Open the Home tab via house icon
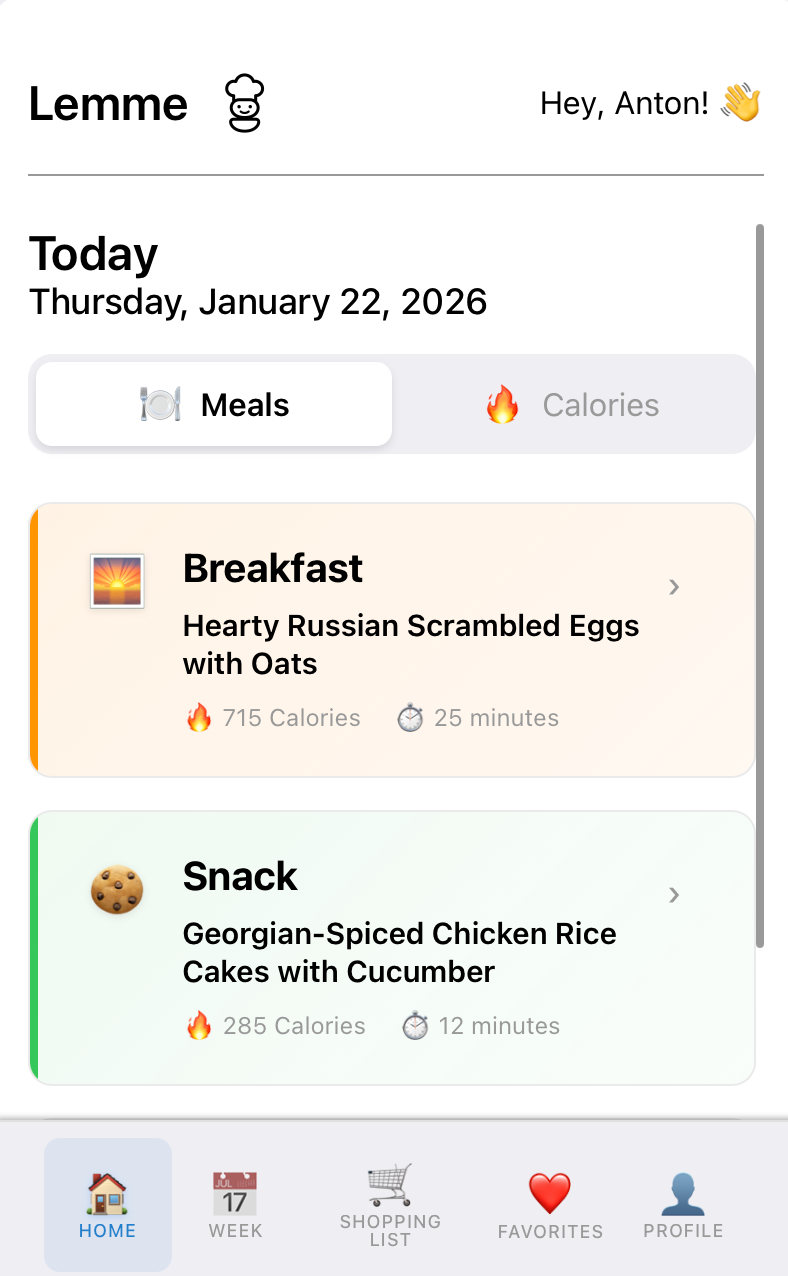 [107, 1195]
